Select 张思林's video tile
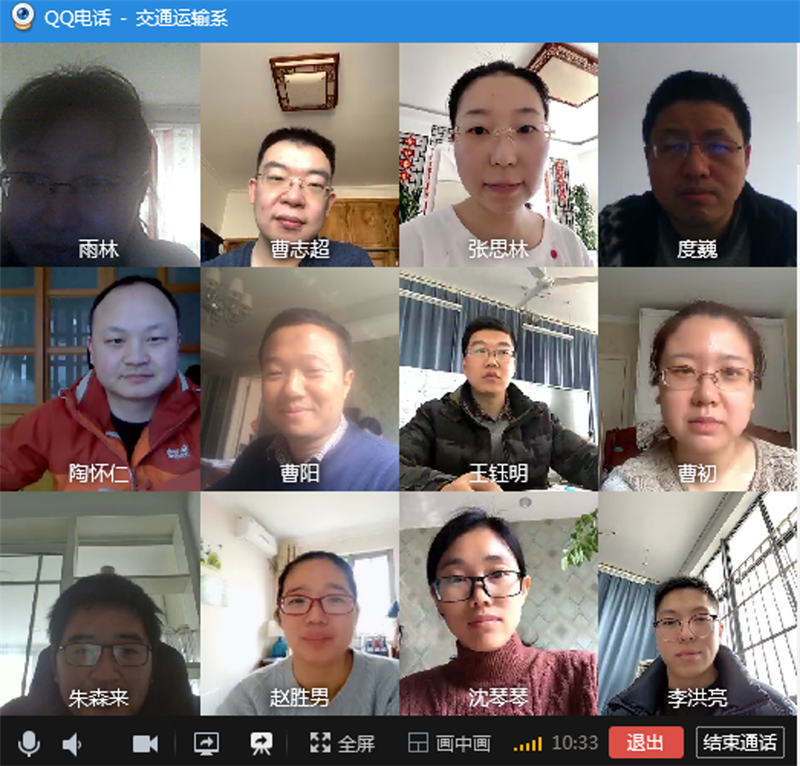Viewport: 800px width, 766px height. [x=498, y=155]
